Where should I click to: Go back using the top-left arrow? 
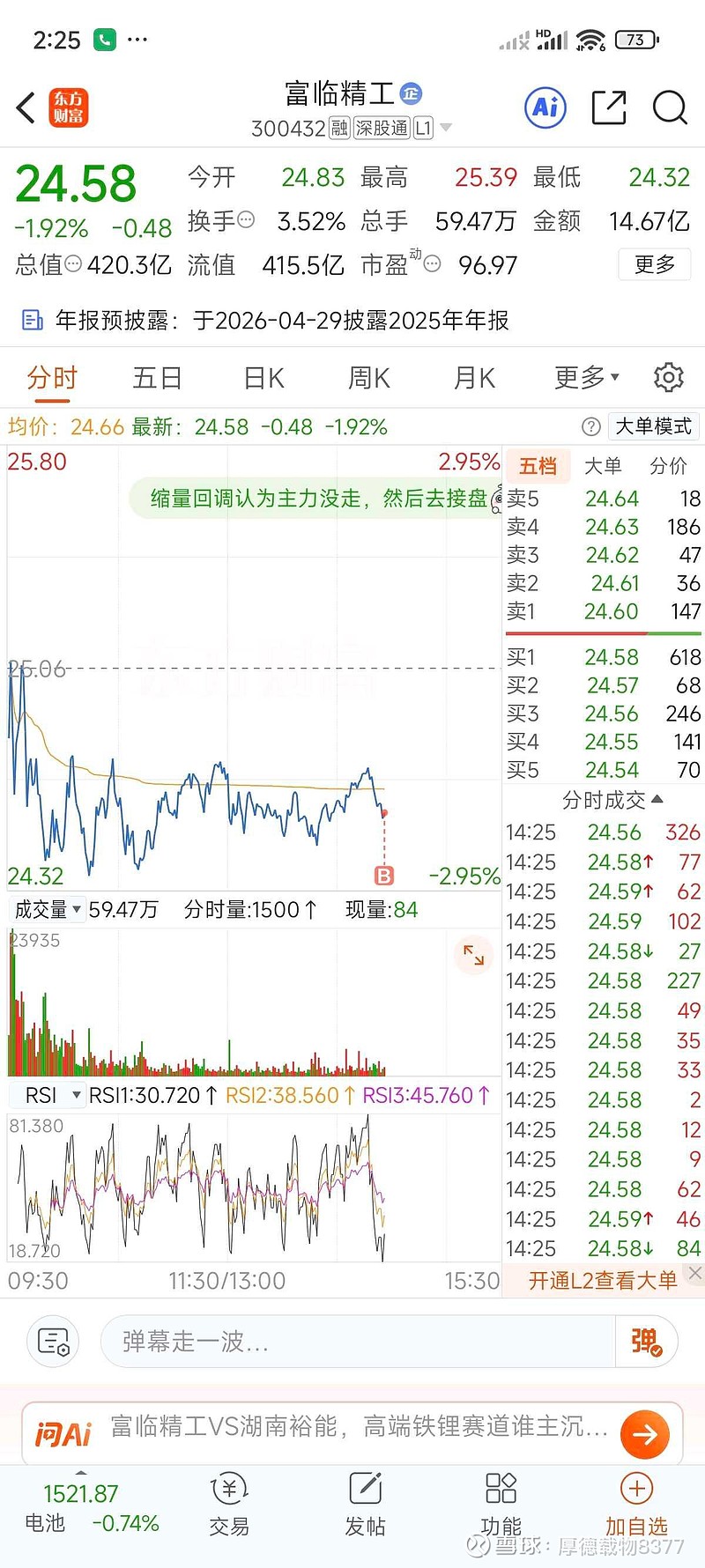pyautogui.click(x=26, y=108)
